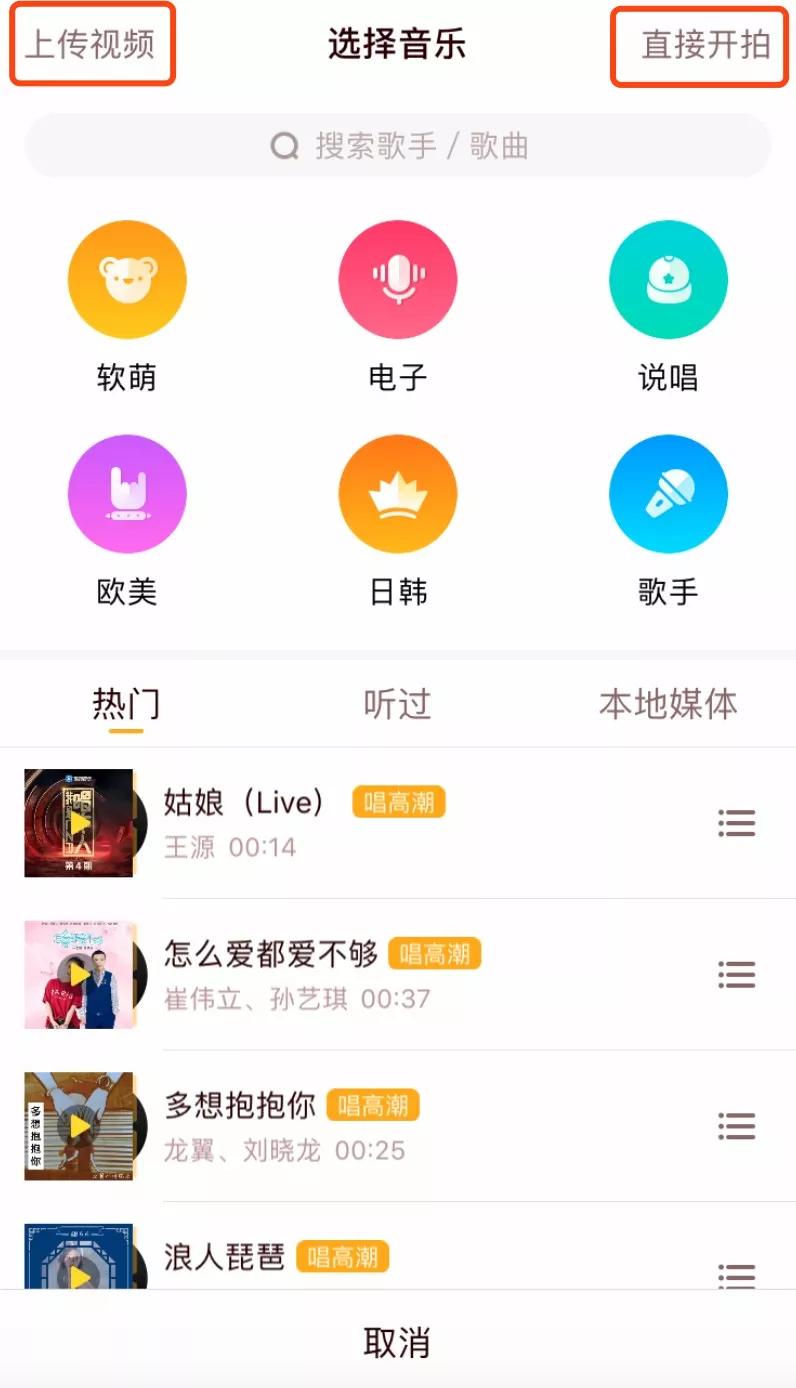Viewport: 796px width, 1388px height.
Task: Open the list icon for 怎么爱都爱不够
Action: (737, 975)
